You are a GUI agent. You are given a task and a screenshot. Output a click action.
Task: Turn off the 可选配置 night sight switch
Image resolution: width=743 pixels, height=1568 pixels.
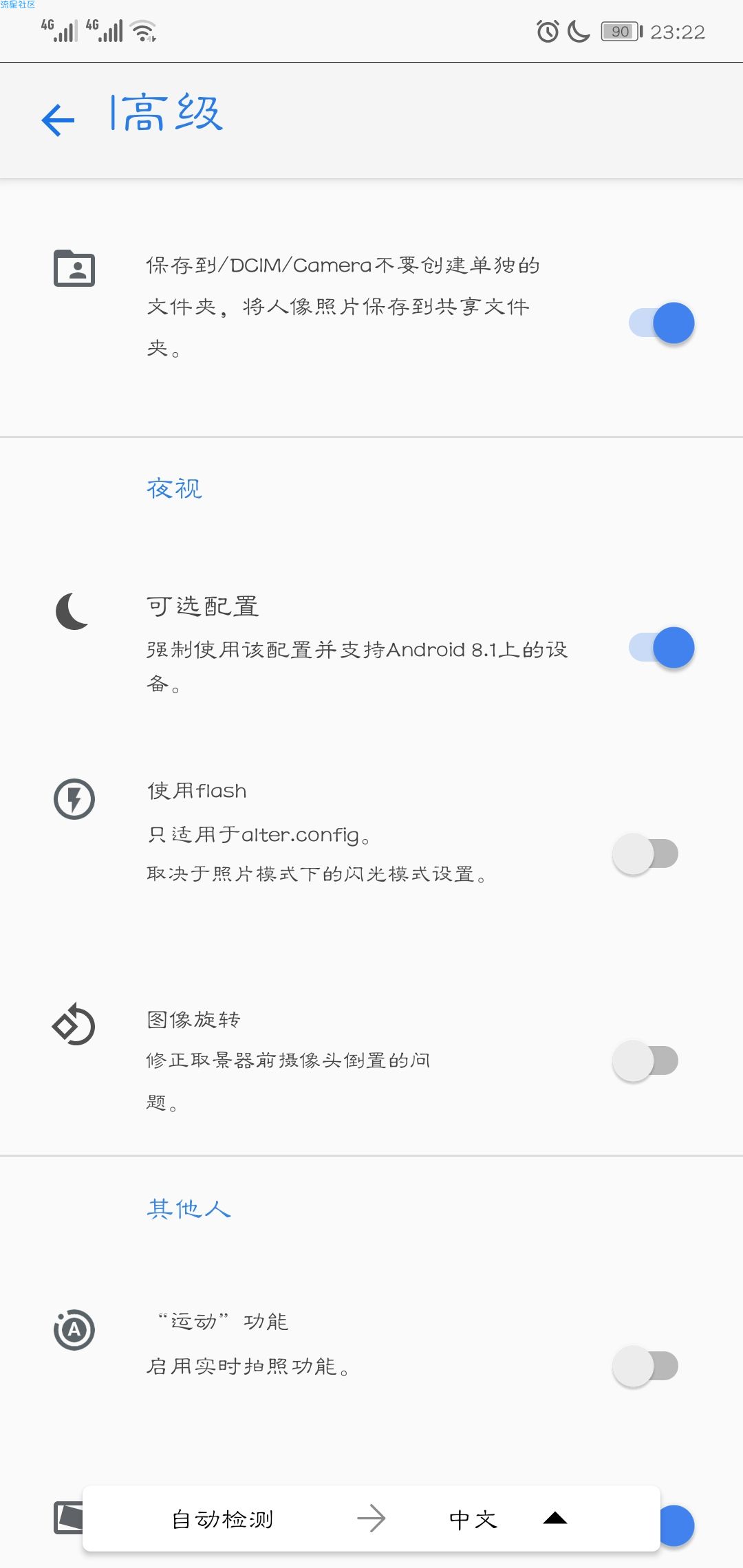point(661,648)
